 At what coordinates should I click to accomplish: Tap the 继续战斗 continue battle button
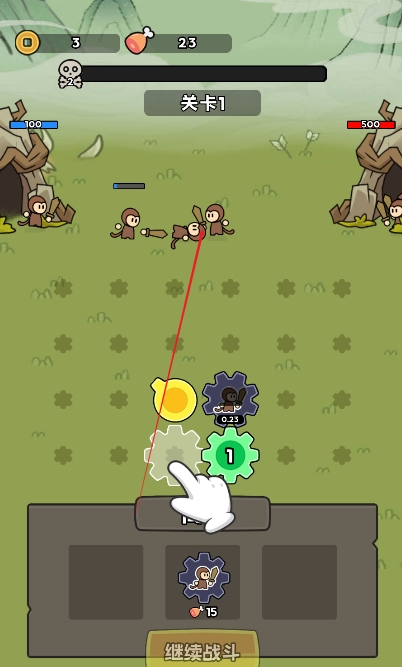(x=202, y=650)
